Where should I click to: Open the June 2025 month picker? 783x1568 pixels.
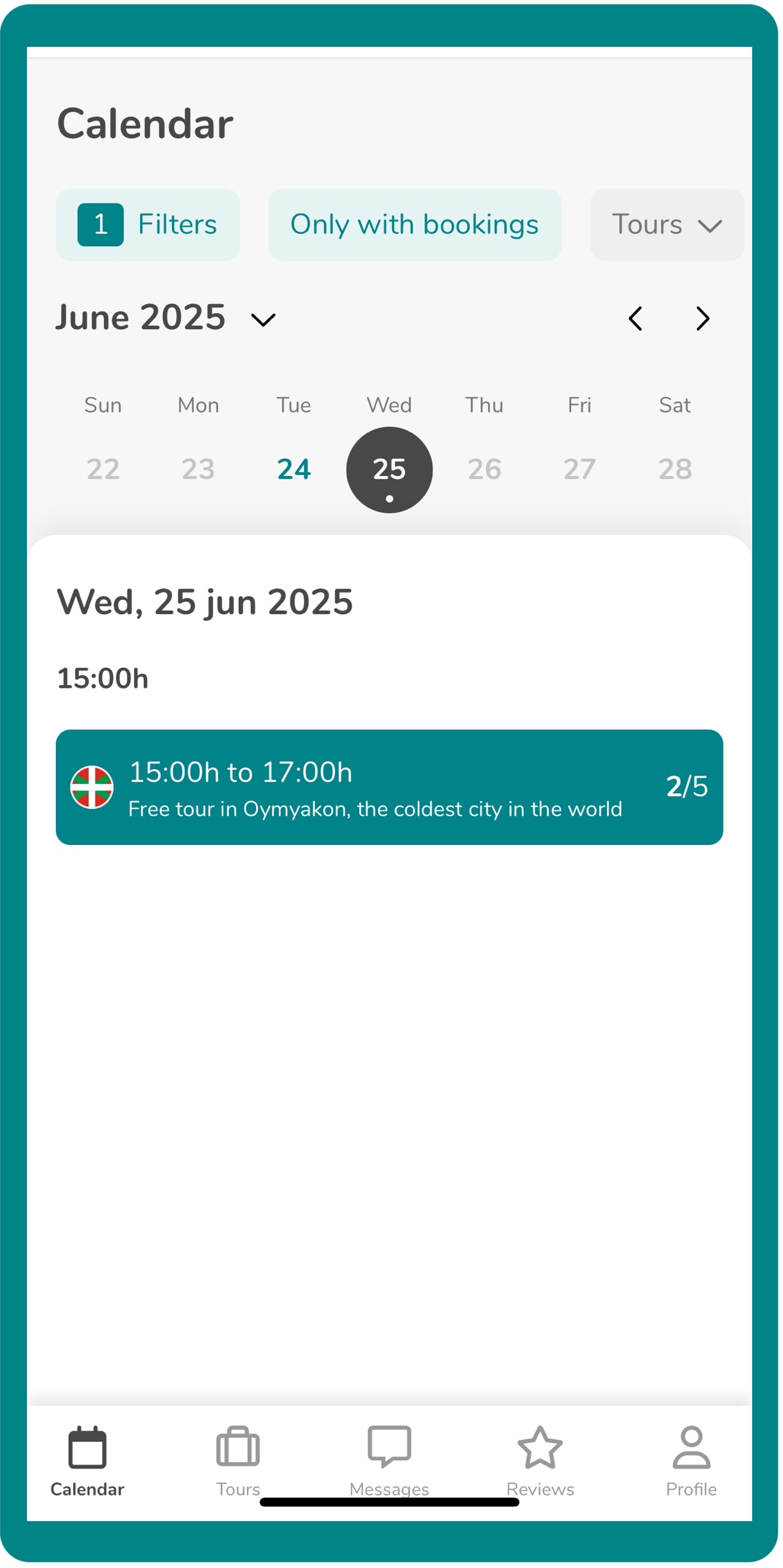coord(166,318)
